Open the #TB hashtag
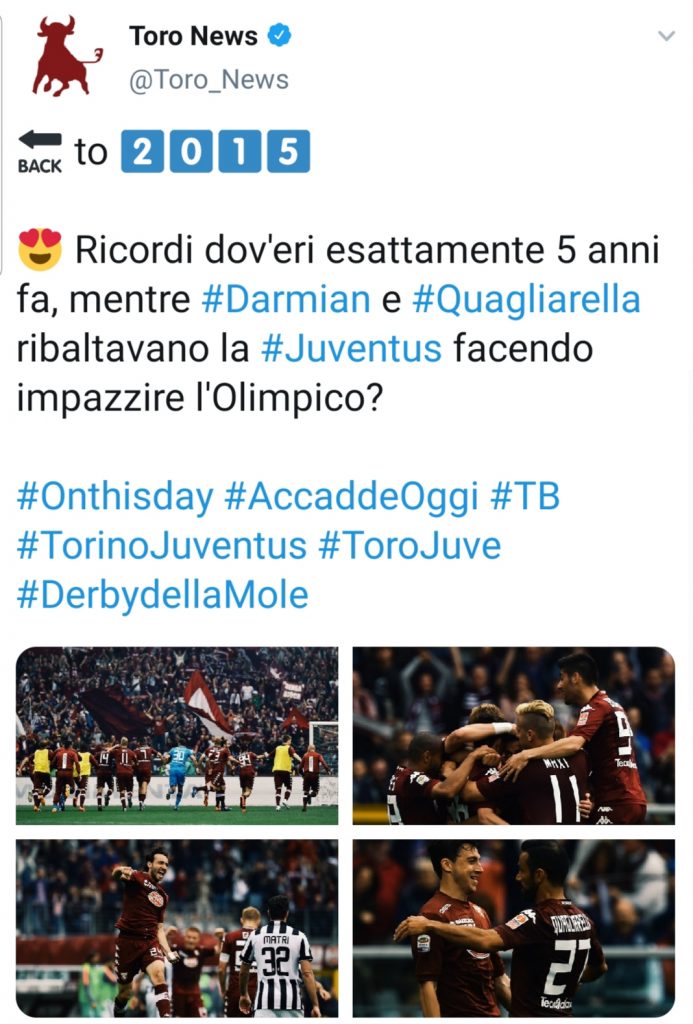Image resolution: width=693 pixels, height=1024 pixels. point(524,497)
